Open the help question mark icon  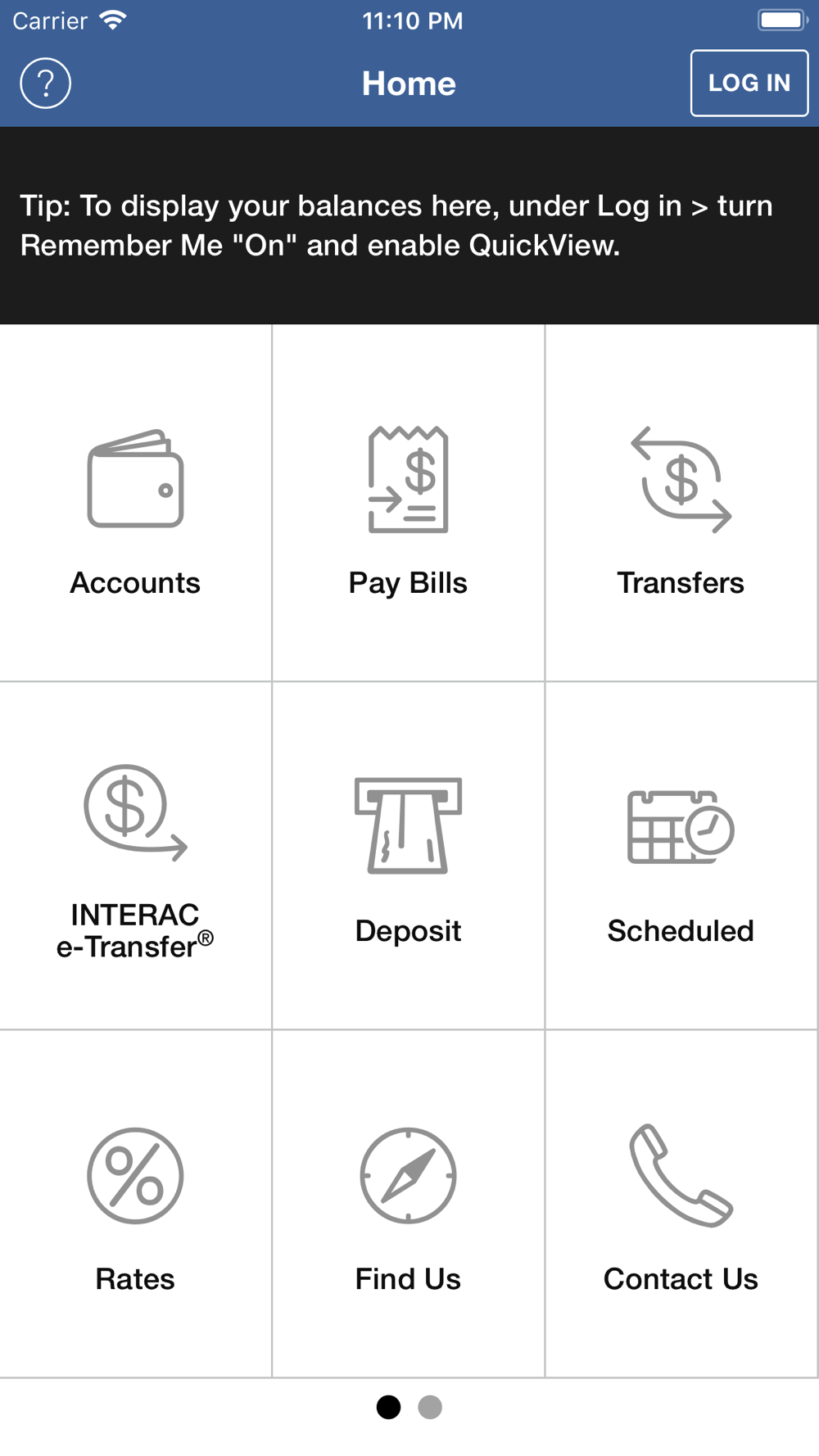[x=46, y=84]
